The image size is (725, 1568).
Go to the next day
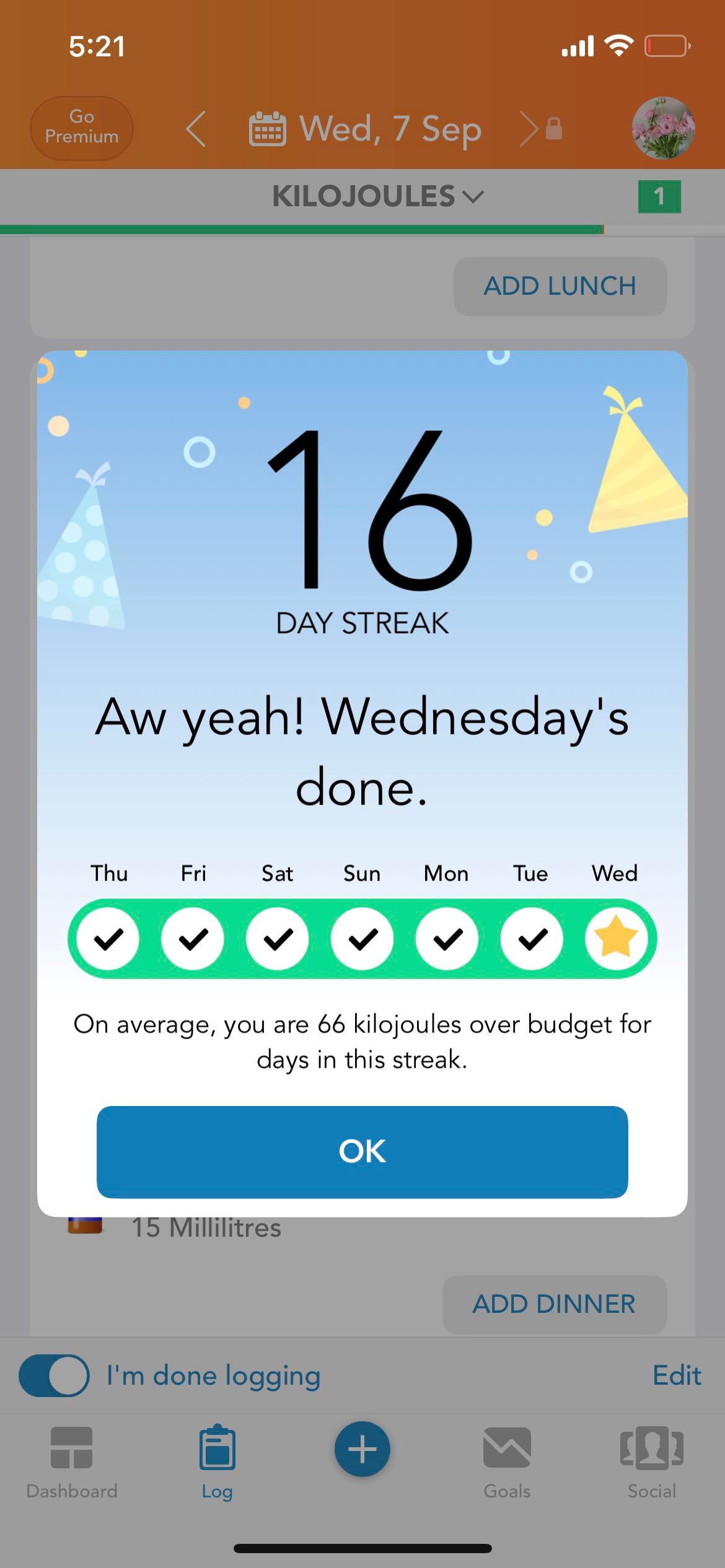[x=529, y=129]
